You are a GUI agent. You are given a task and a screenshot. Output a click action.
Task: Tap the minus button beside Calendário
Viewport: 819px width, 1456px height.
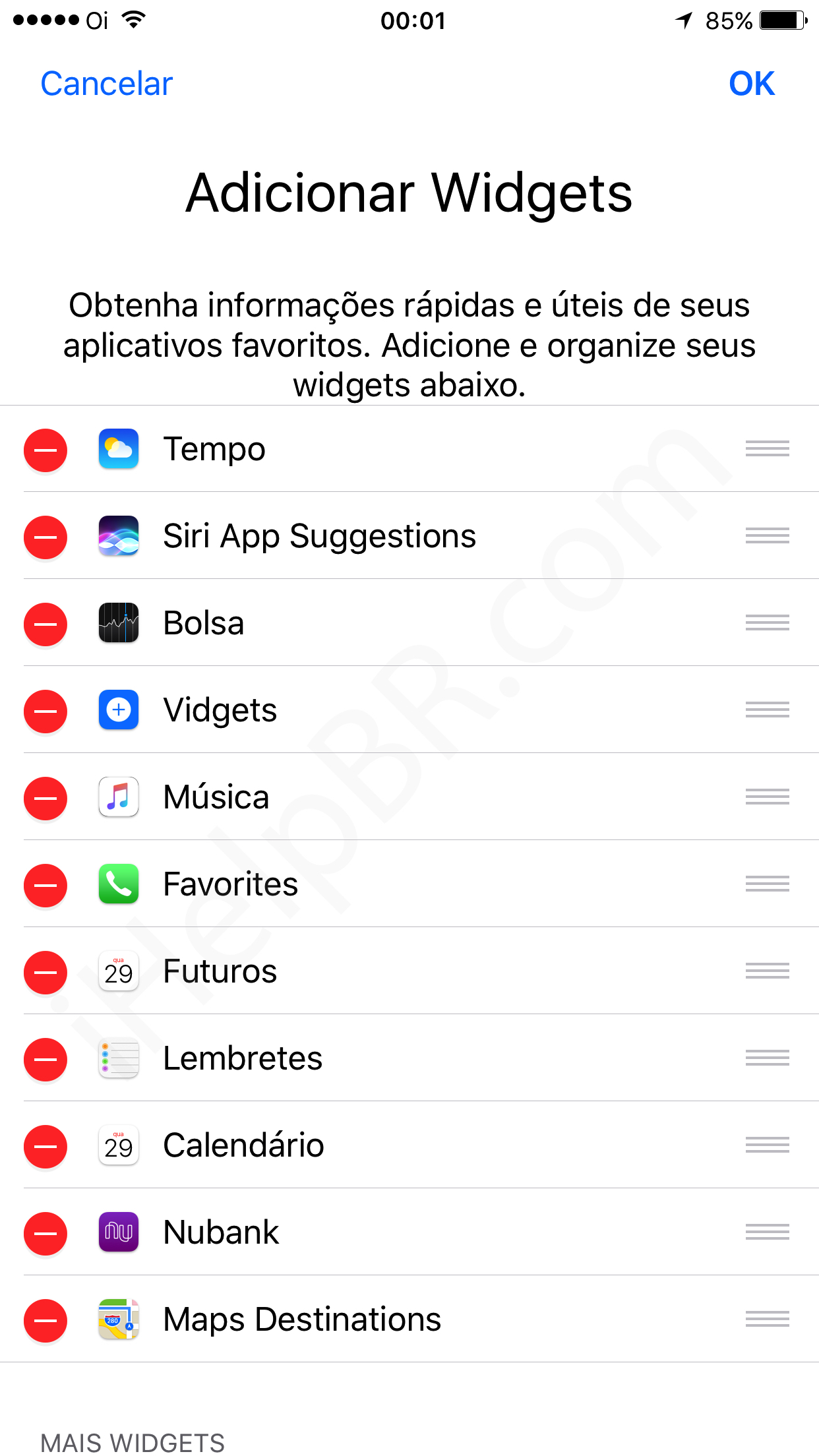tap(45, 1147)
